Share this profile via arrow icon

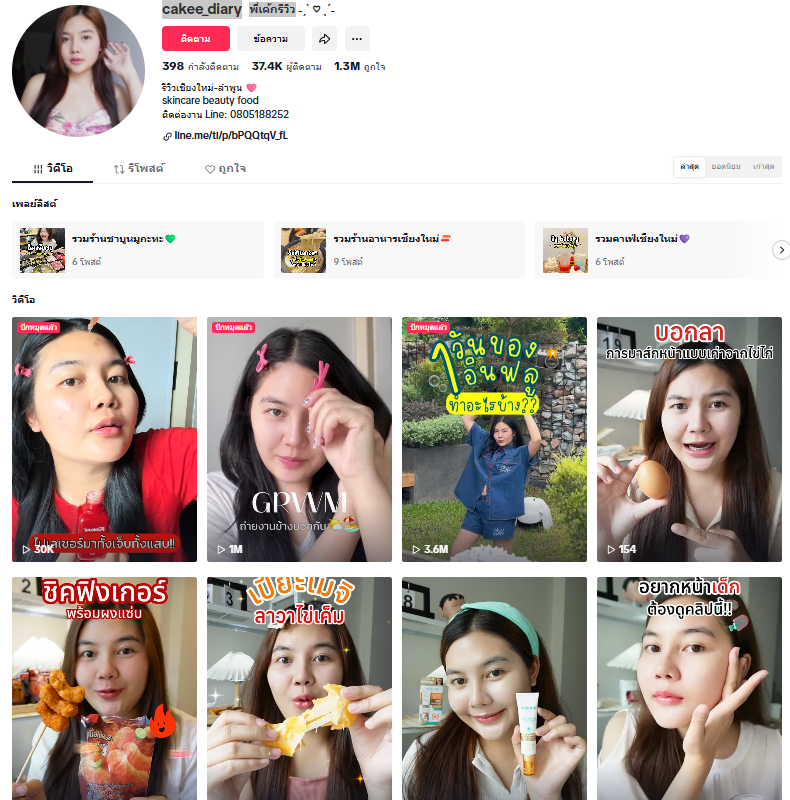(324, 39)
